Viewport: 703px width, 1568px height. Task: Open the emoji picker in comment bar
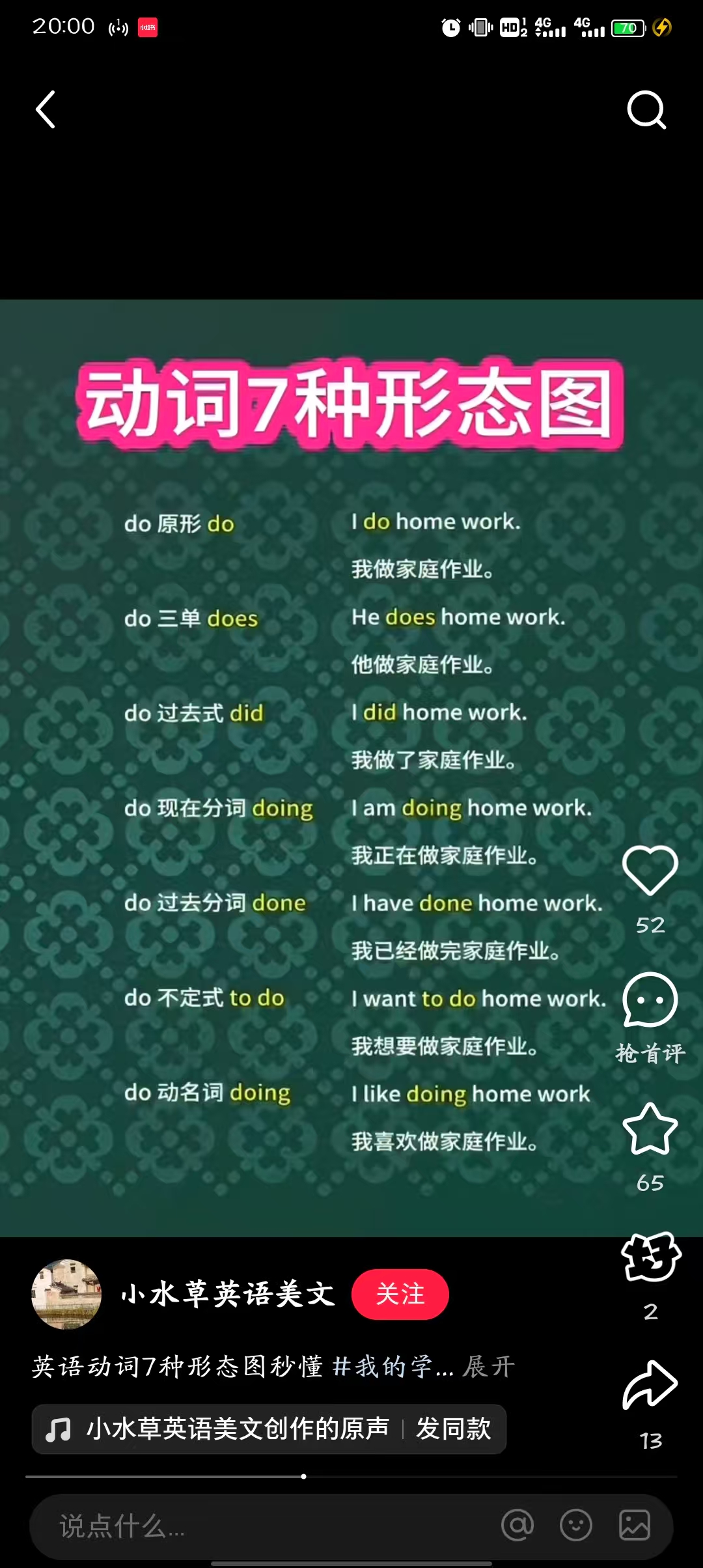[x=576, y=1525]
